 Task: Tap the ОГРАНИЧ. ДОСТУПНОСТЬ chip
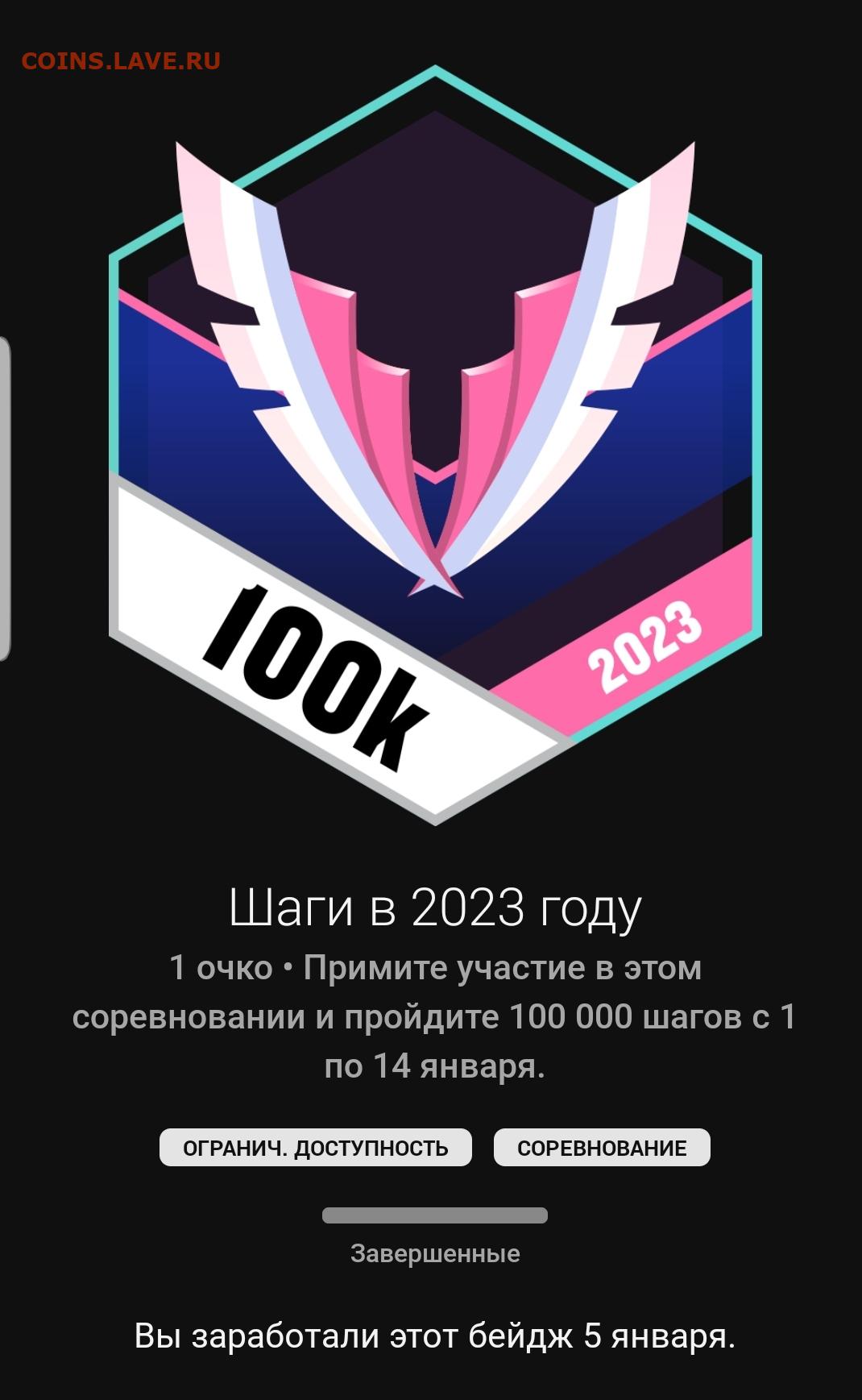(315, 1147)
